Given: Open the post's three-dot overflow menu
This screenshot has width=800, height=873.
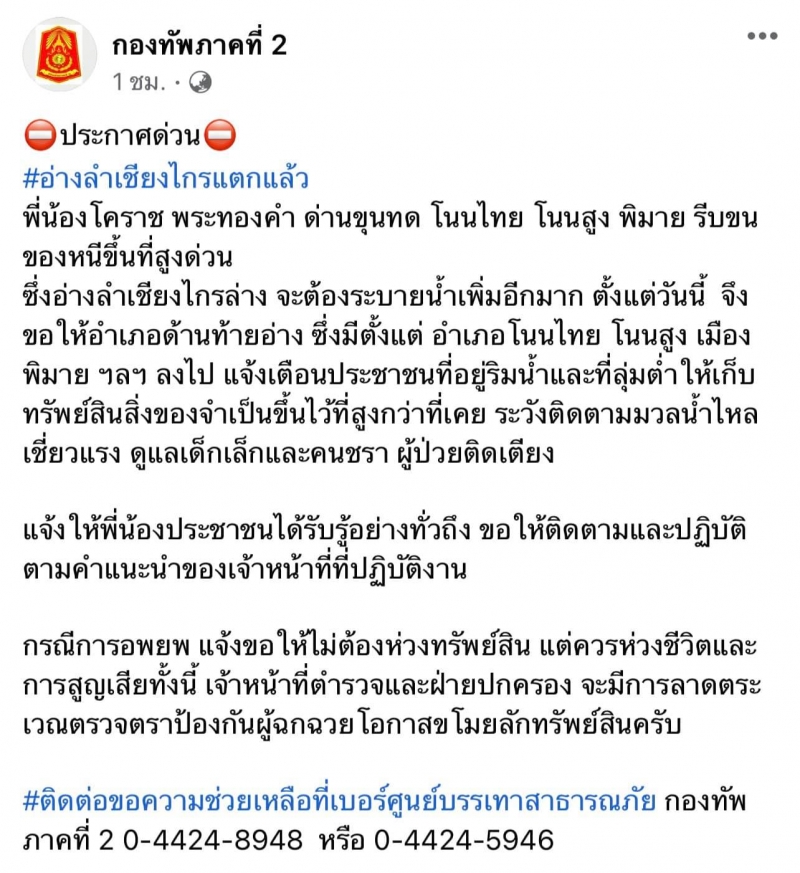Looking at the screenshot, I should pyautogui.click(x=761, y=36).
